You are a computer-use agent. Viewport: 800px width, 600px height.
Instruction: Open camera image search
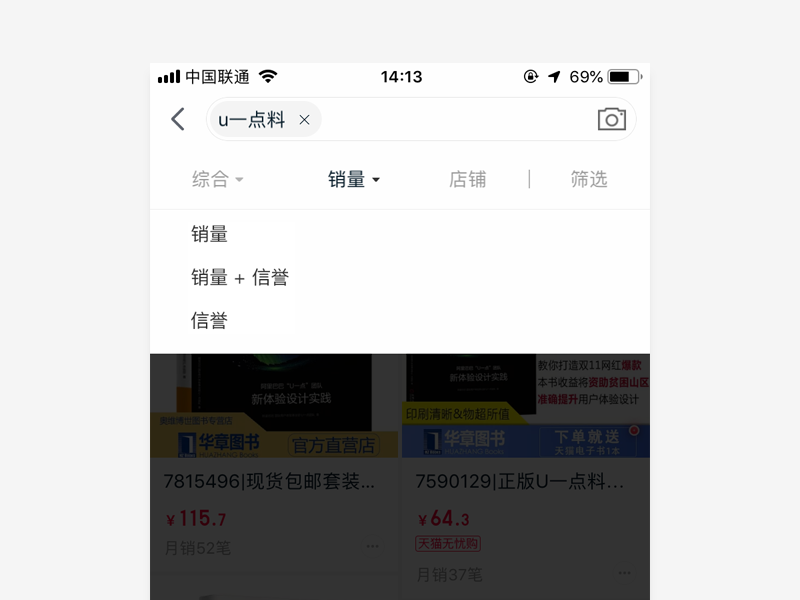611,120
